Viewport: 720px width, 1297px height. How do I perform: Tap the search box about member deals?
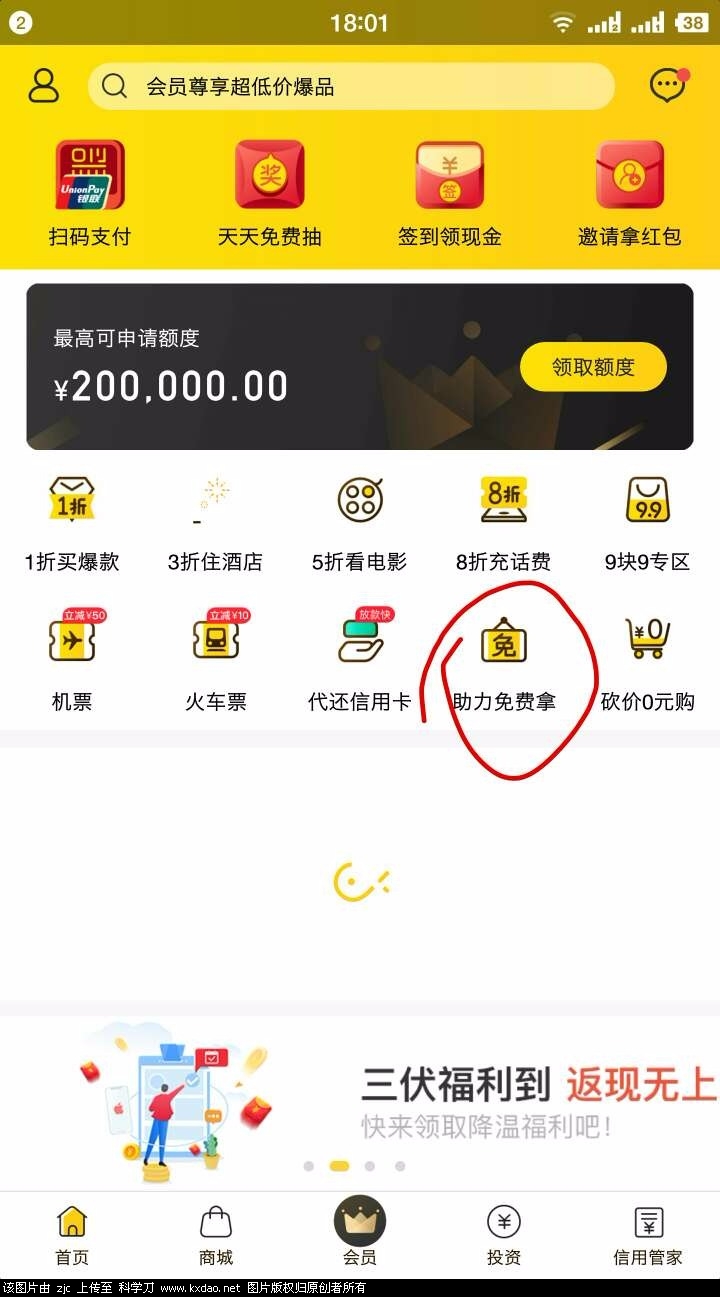coord(350,87)
